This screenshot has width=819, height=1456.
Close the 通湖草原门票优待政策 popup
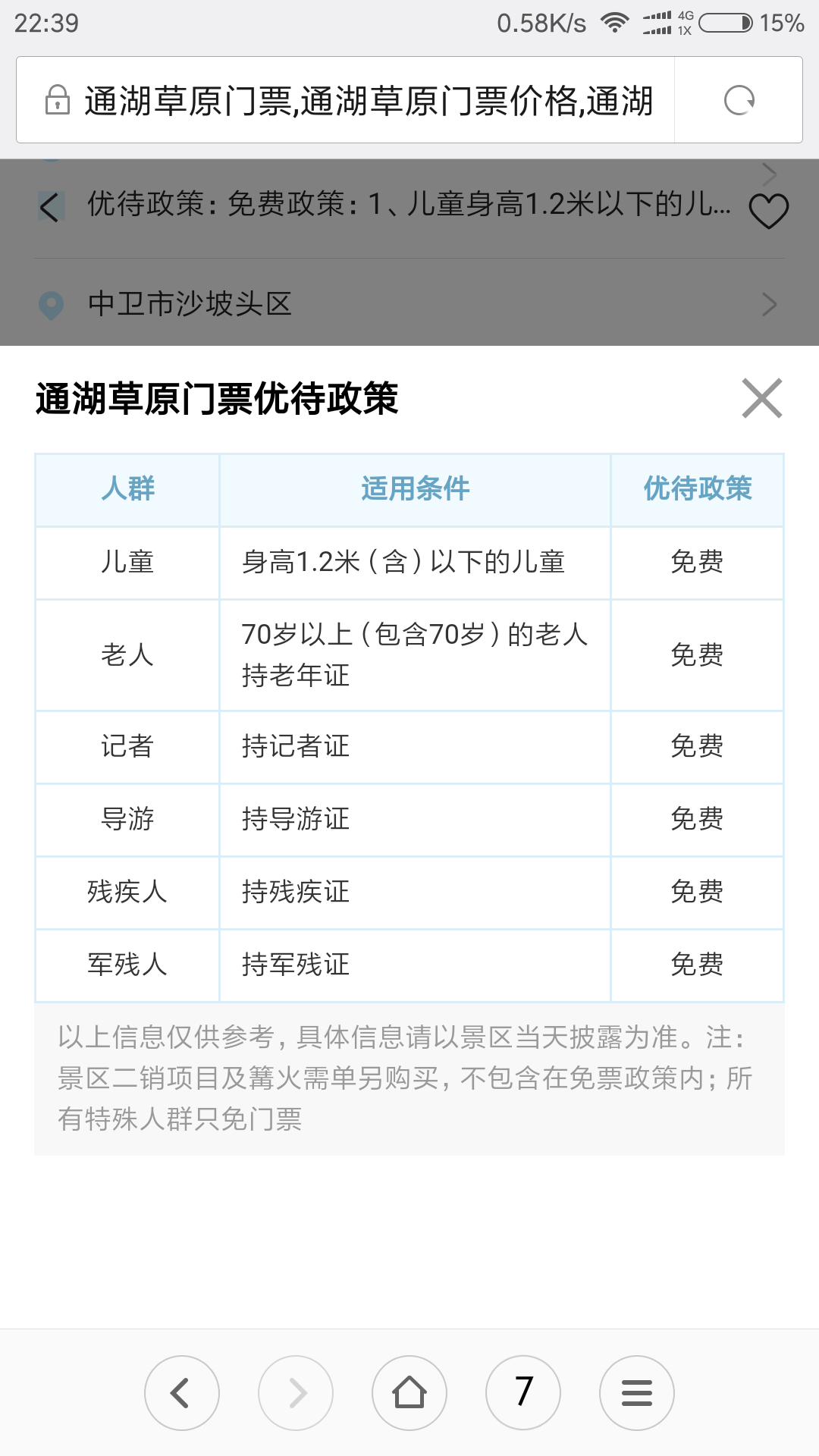tap(762, 398)
